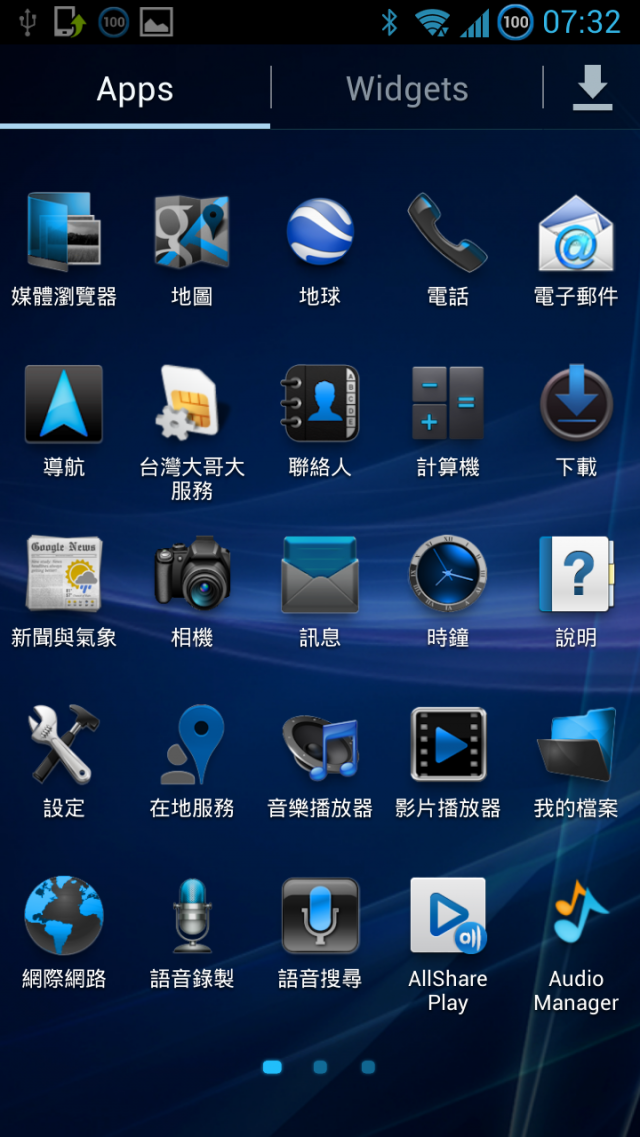Open the 聯絡人 contacts app
This screenshot has height=1138, width=640.
click(320, 405)
